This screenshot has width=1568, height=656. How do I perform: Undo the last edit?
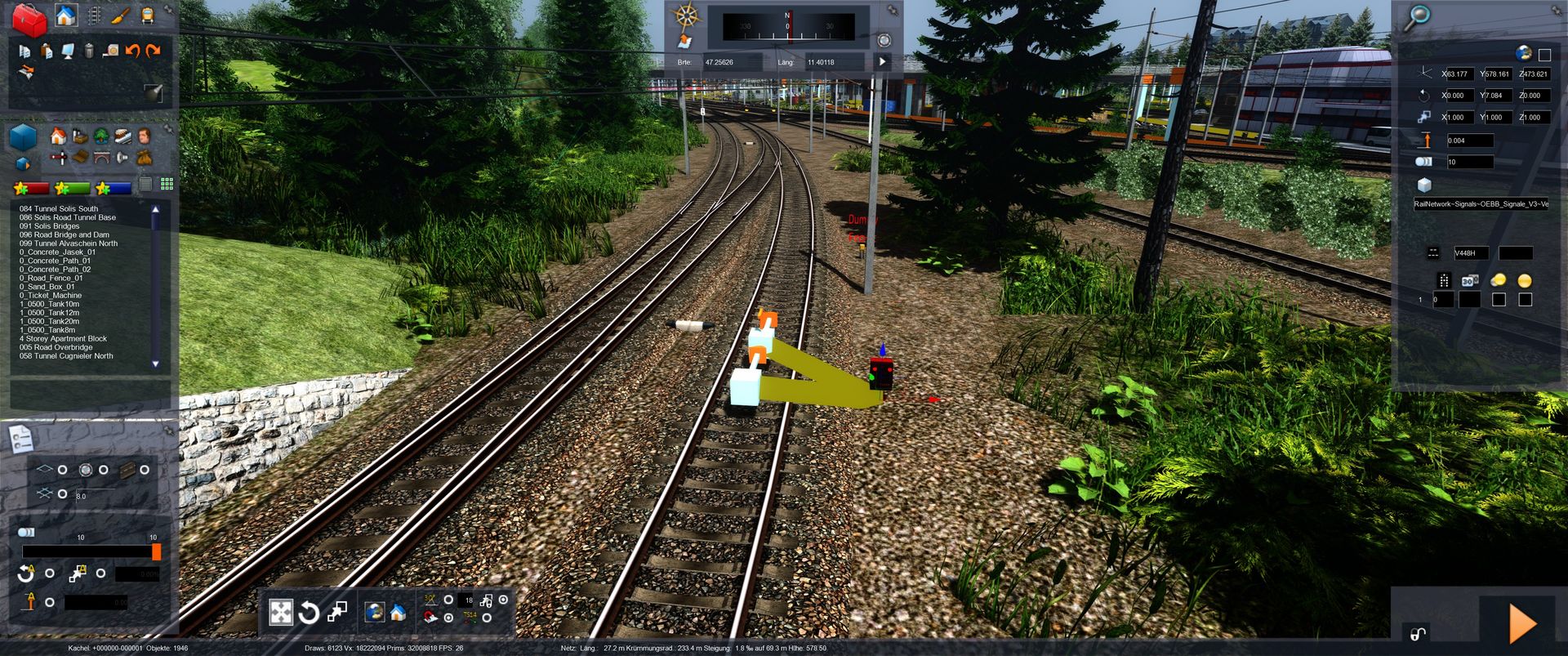(132, 51)
